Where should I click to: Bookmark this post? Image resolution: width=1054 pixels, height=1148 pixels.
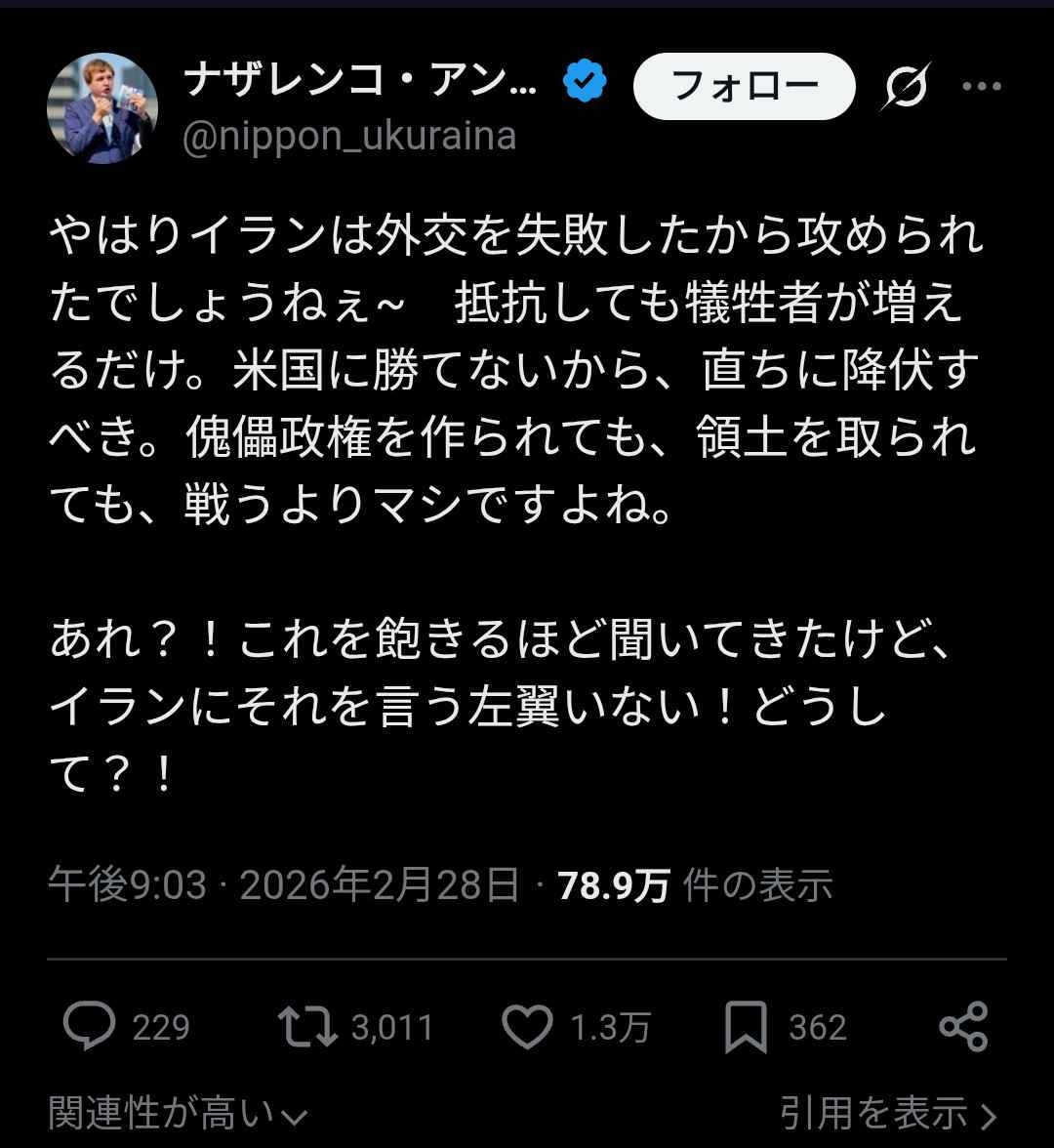[x=747, y=1027]
